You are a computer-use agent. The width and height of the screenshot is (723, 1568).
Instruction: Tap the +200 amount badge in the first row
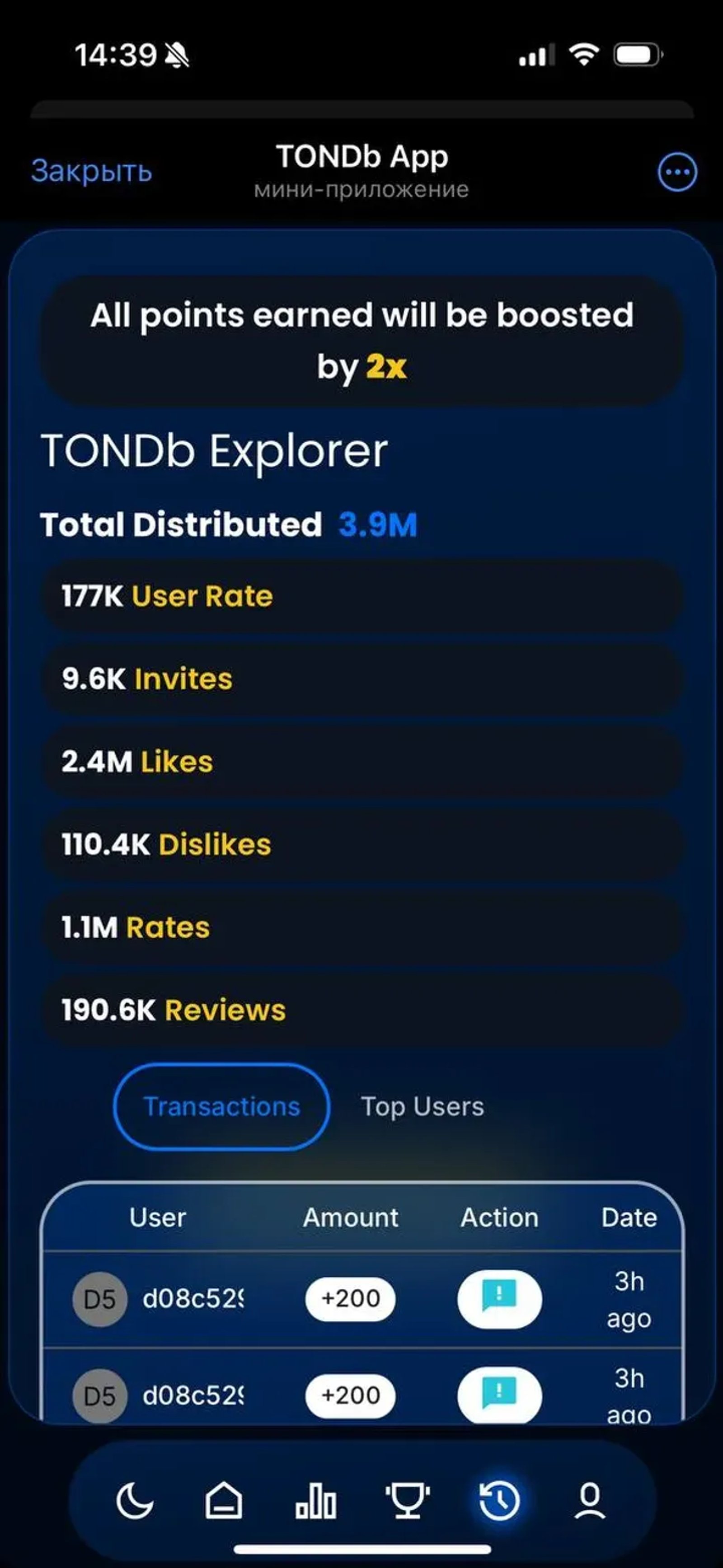coord(352,1298)
